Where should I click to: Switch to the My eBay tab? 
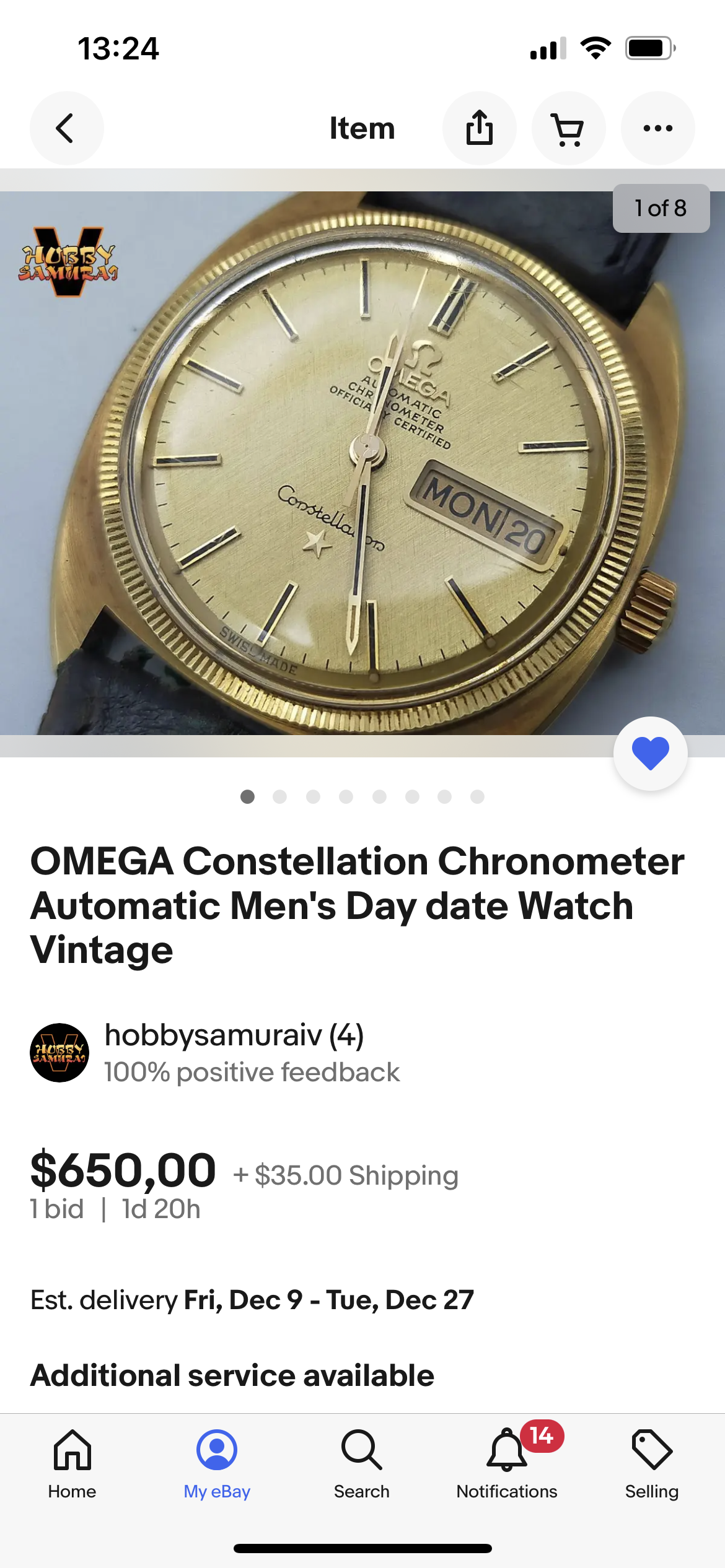tap(217, 1464)
